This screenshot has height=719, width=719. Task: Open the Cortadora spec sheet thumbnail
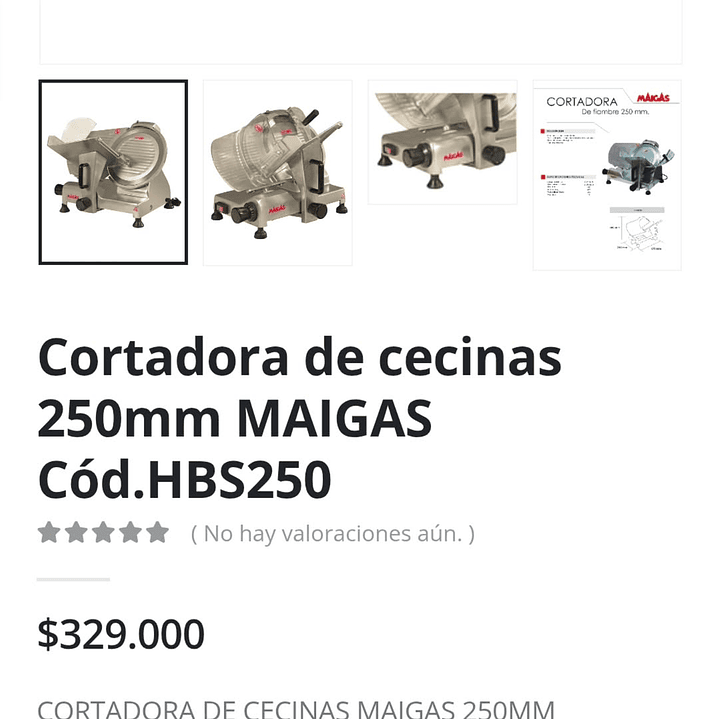607,175
